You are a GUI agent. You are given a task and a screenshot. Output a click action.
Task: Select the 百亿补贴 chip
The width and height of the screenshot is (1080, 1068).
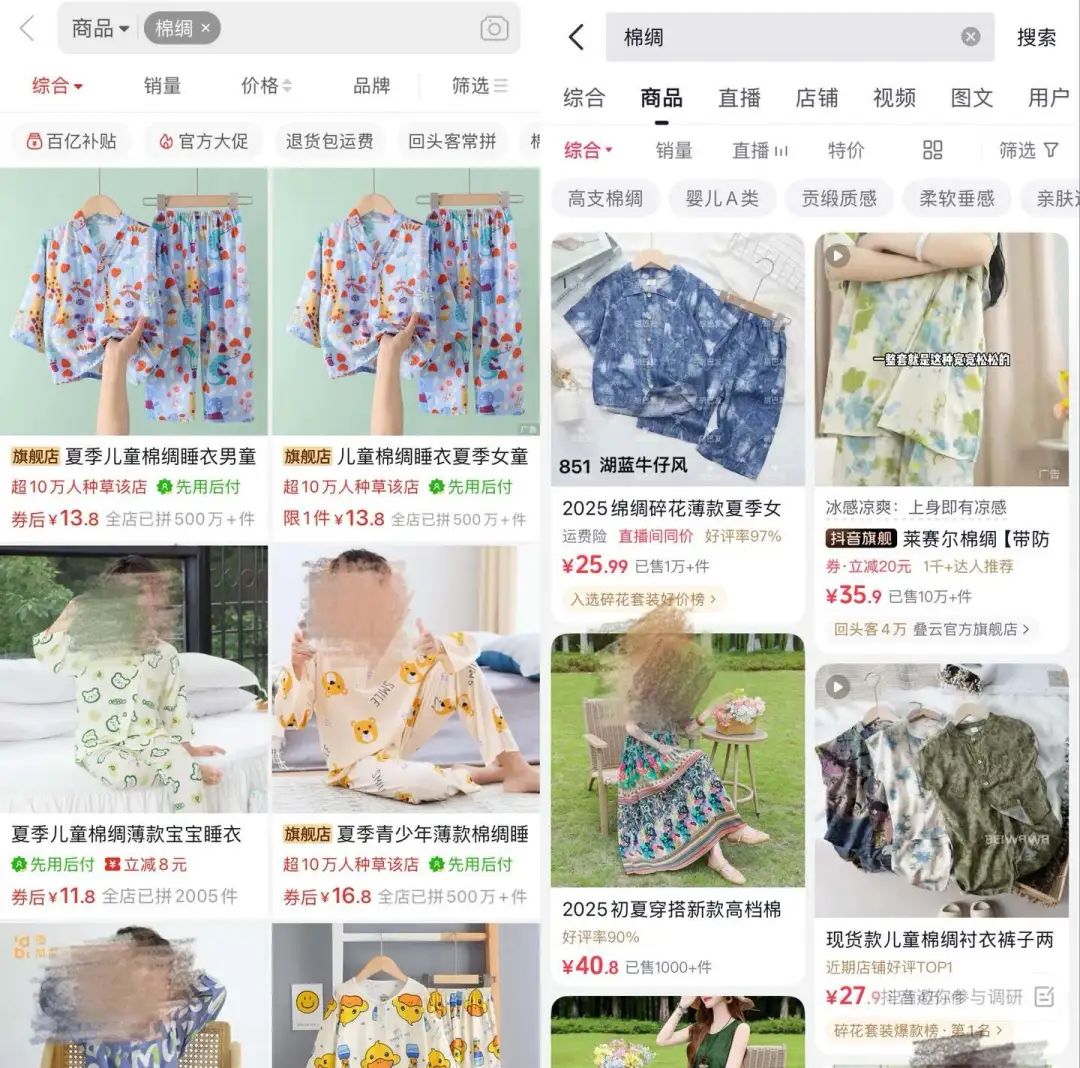click(x=71, y=141)
